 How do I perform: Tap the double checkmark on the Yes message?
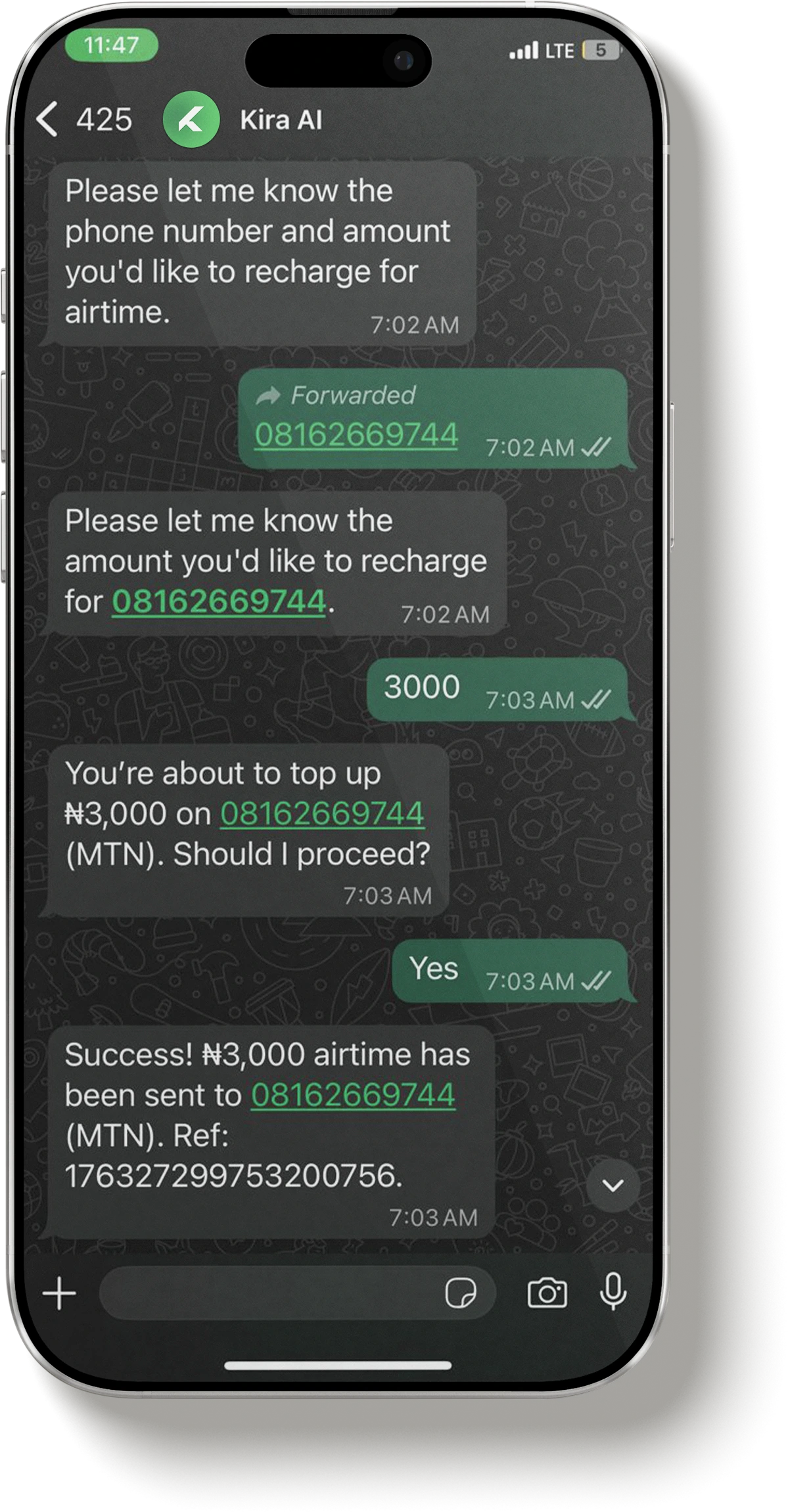coord(597,981)
